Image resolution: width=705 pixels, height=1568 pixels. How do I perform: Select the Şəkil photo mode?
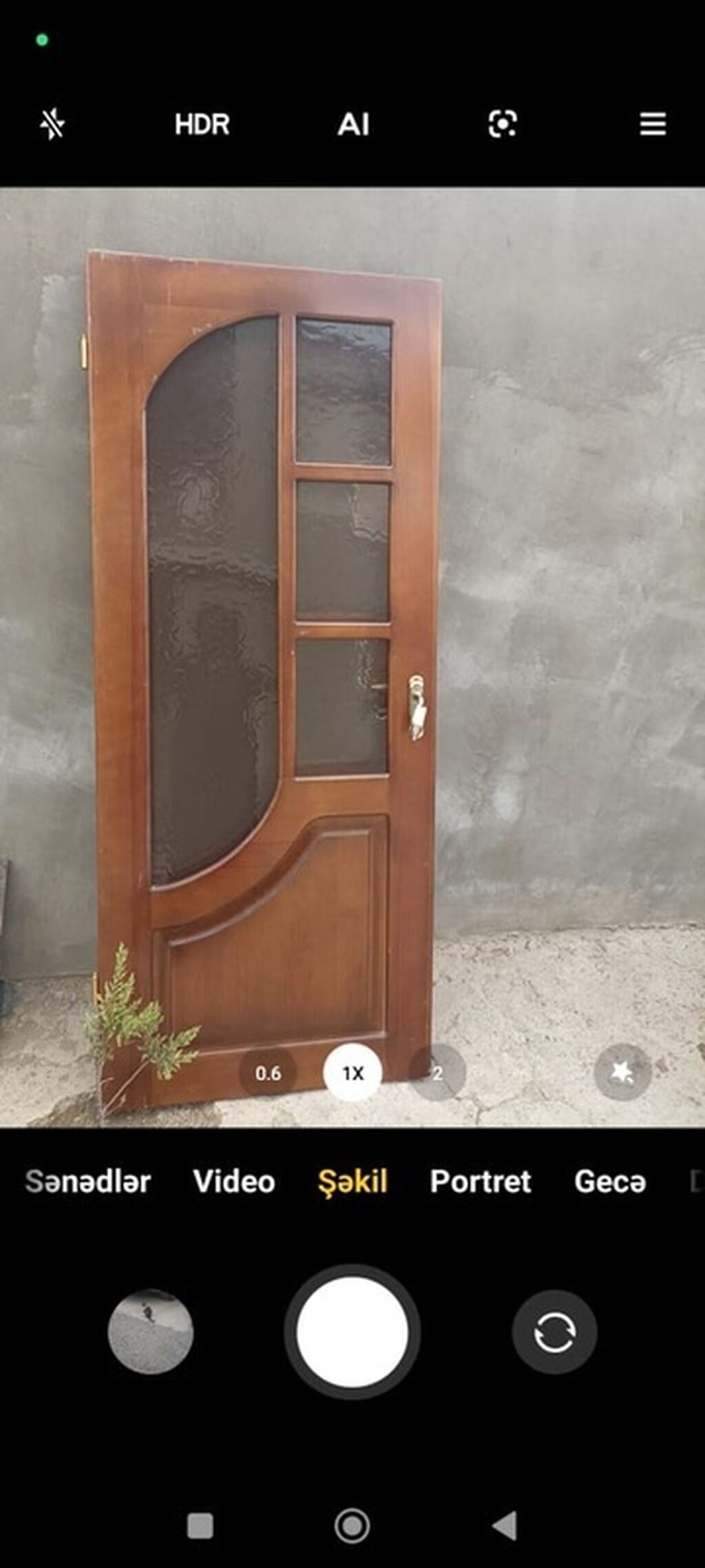point(352,1182)
